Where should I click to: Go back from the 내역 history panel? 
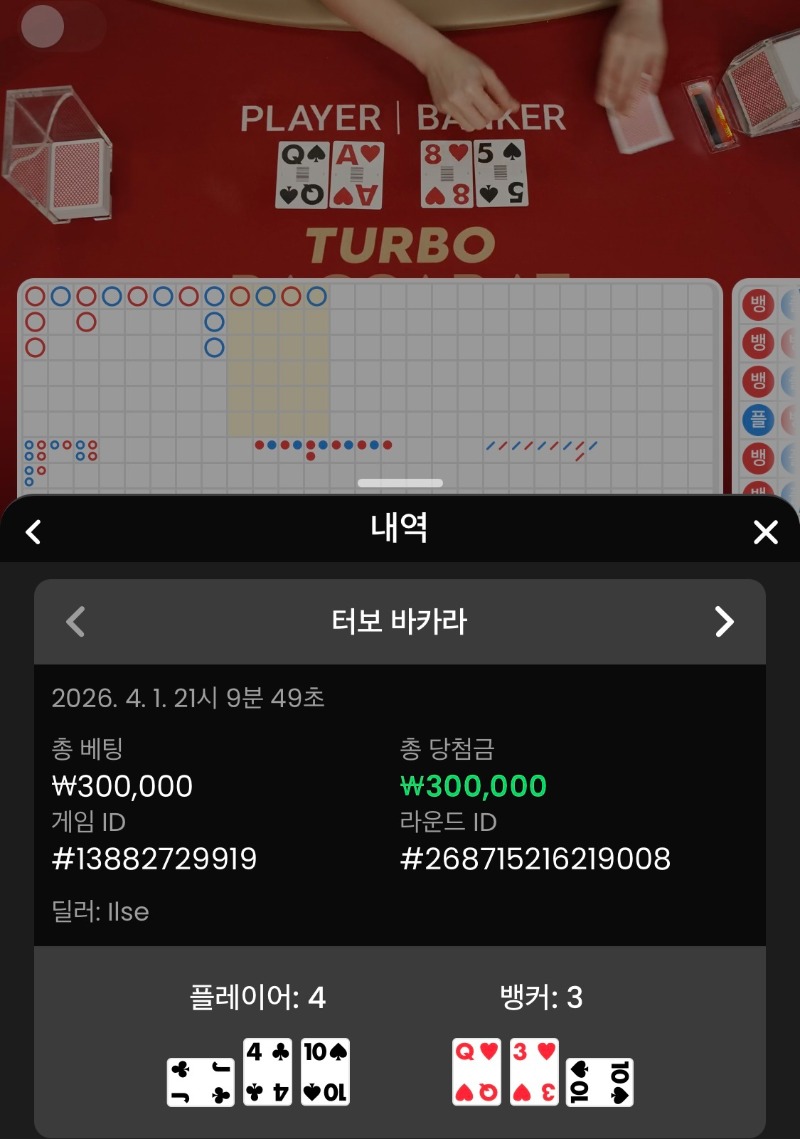pos(33,531)
